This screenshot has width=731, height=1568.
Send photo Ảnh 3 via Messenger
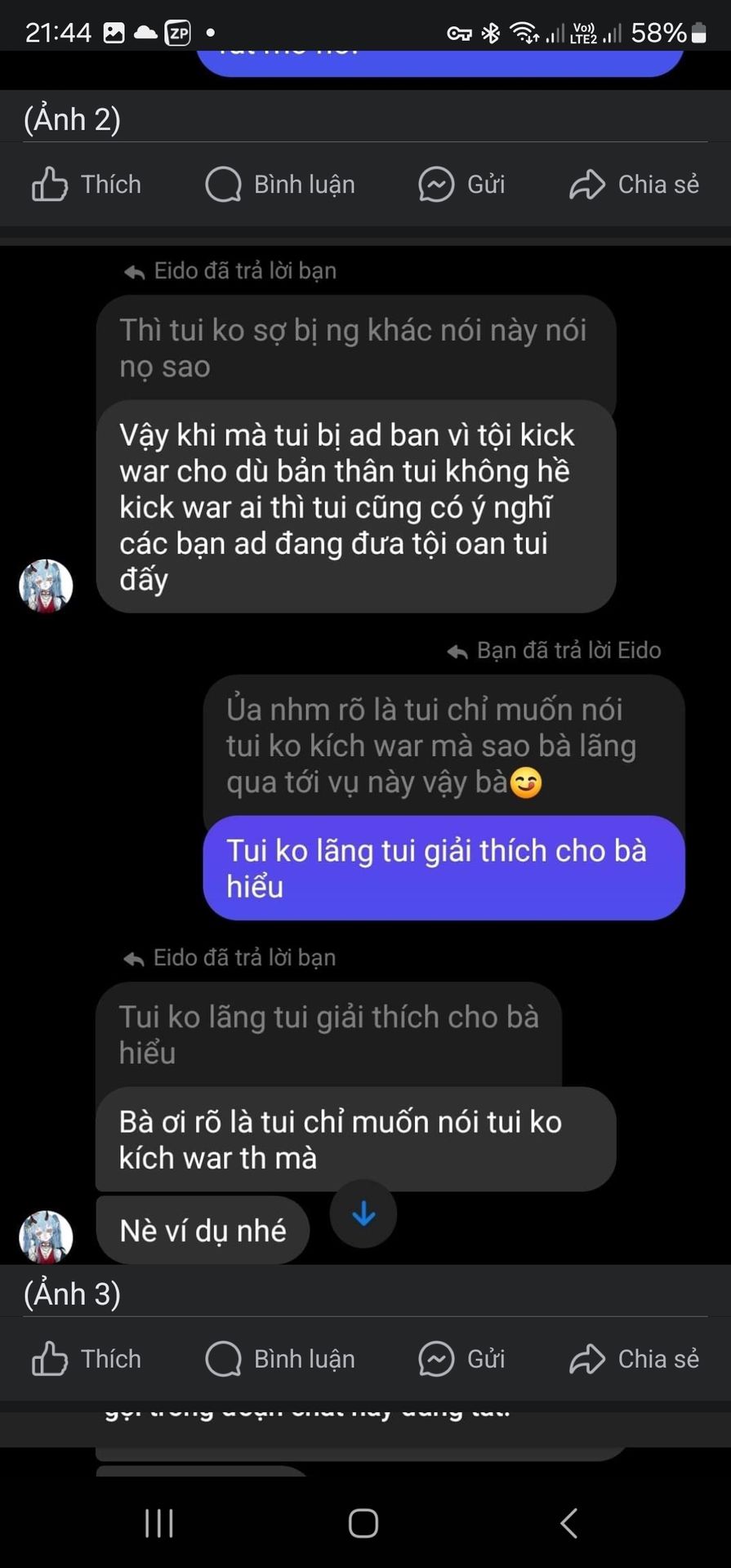[461, 1359]
